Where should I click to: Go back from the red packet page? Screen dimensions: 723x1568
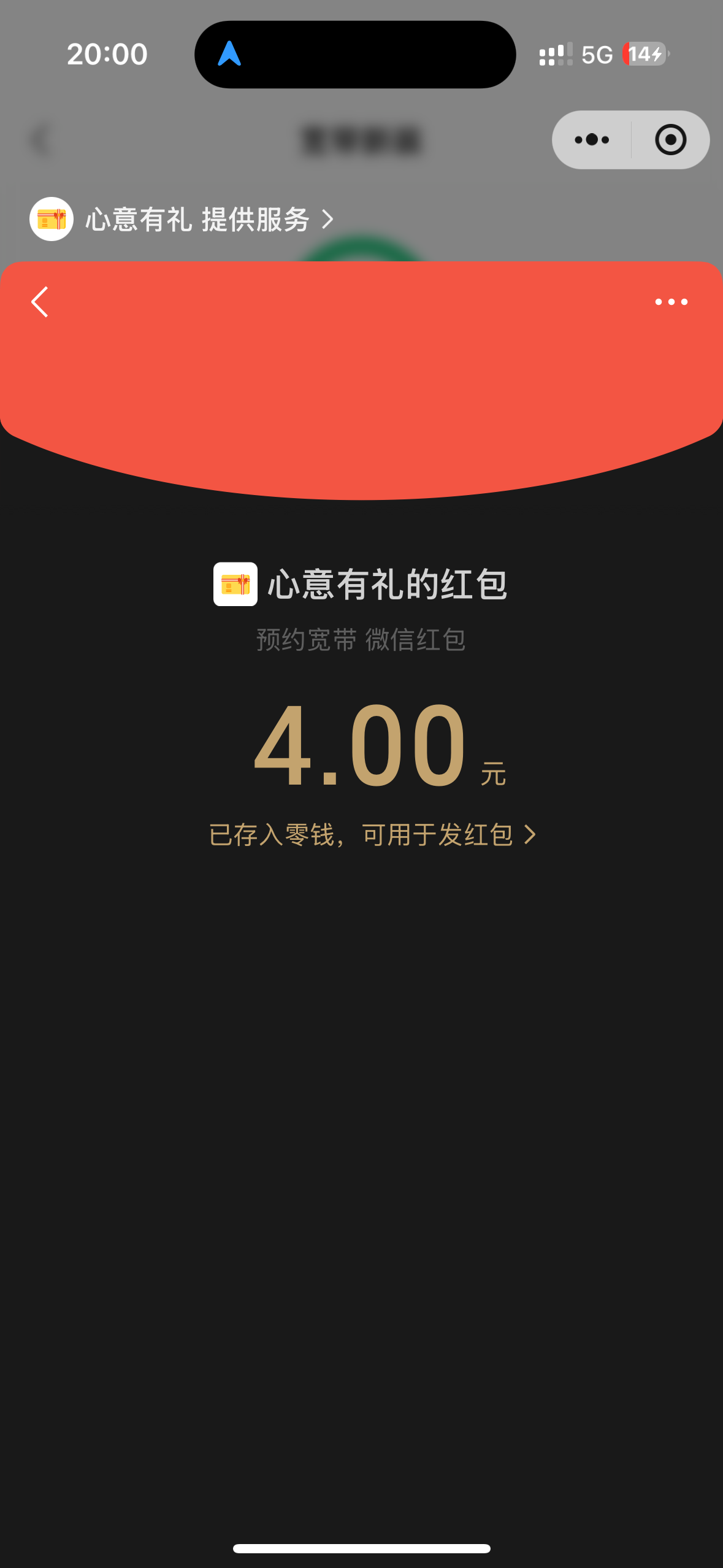tap(40, 302)
